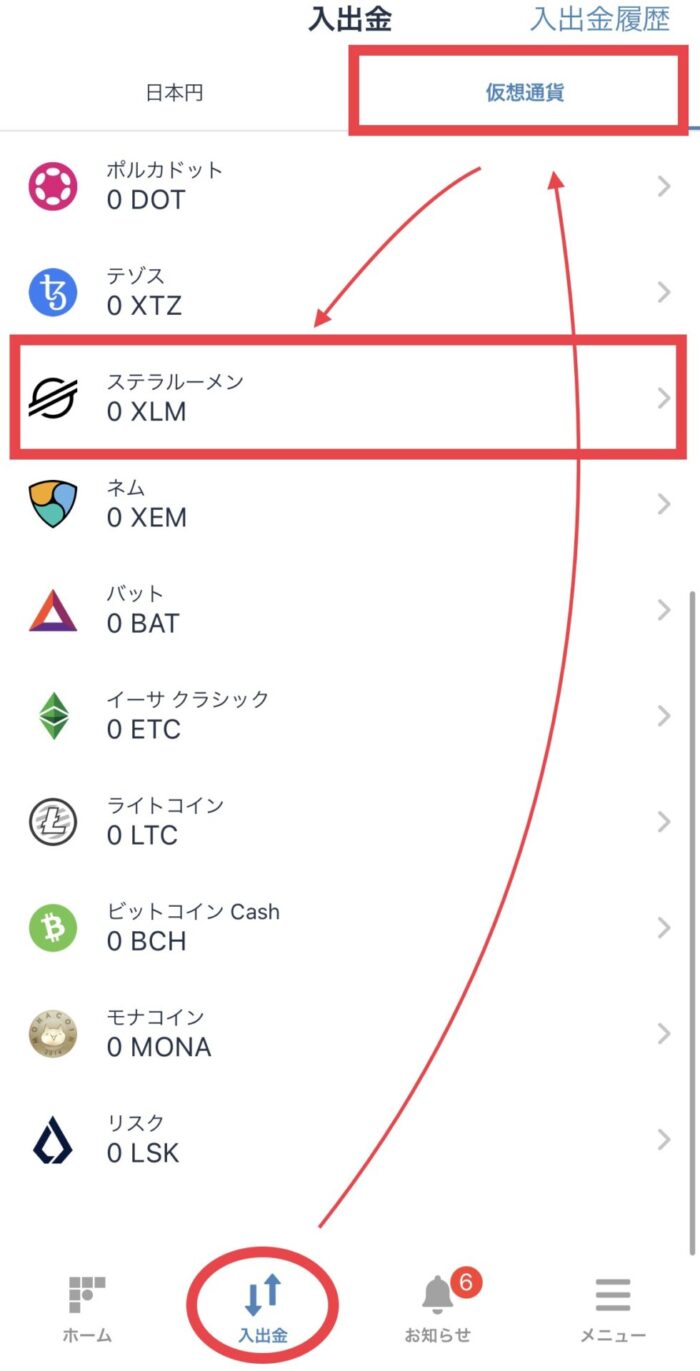Open the 入出金履歴 history link
Screen dimensions: 700x1371
[600, 19]
